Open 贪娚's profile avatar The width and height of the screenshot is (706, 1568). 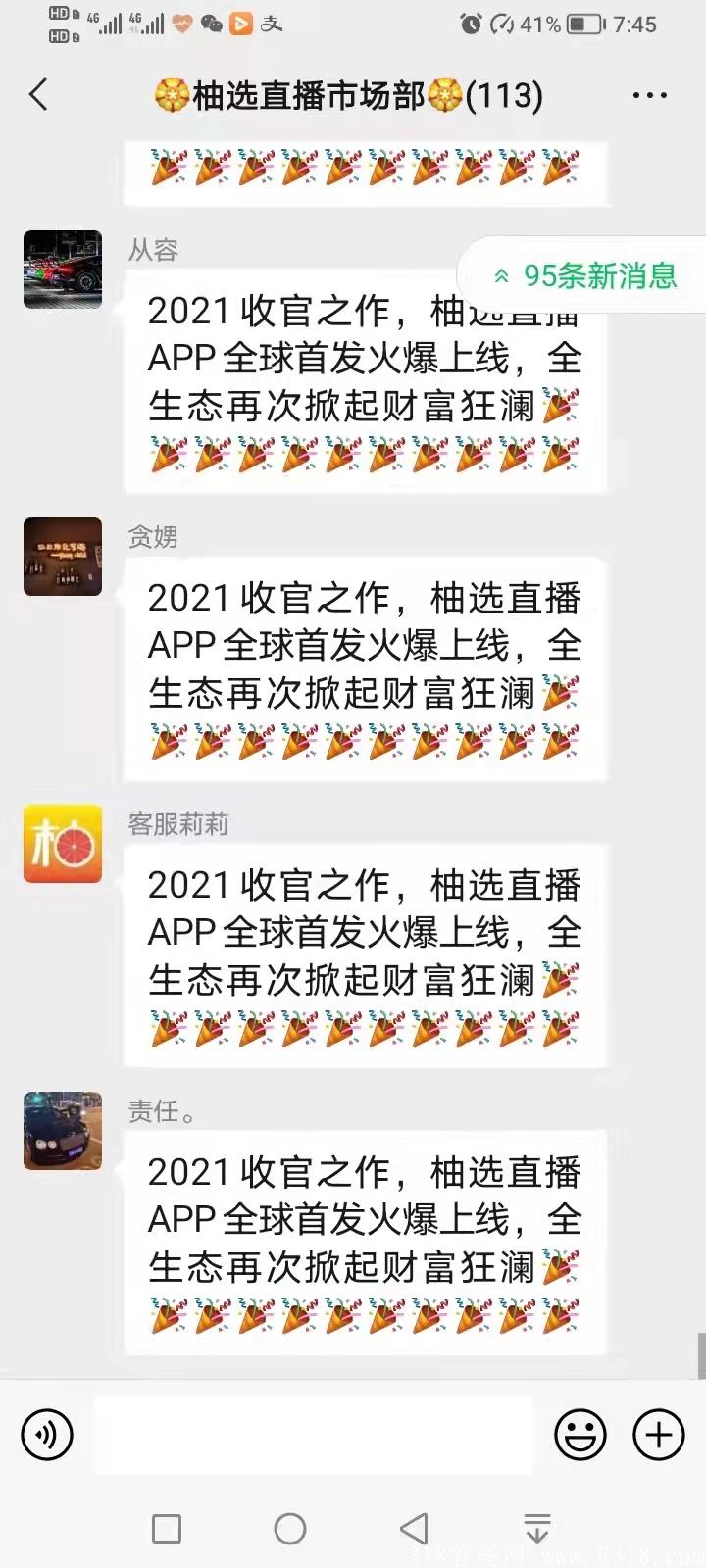(63, 557)
